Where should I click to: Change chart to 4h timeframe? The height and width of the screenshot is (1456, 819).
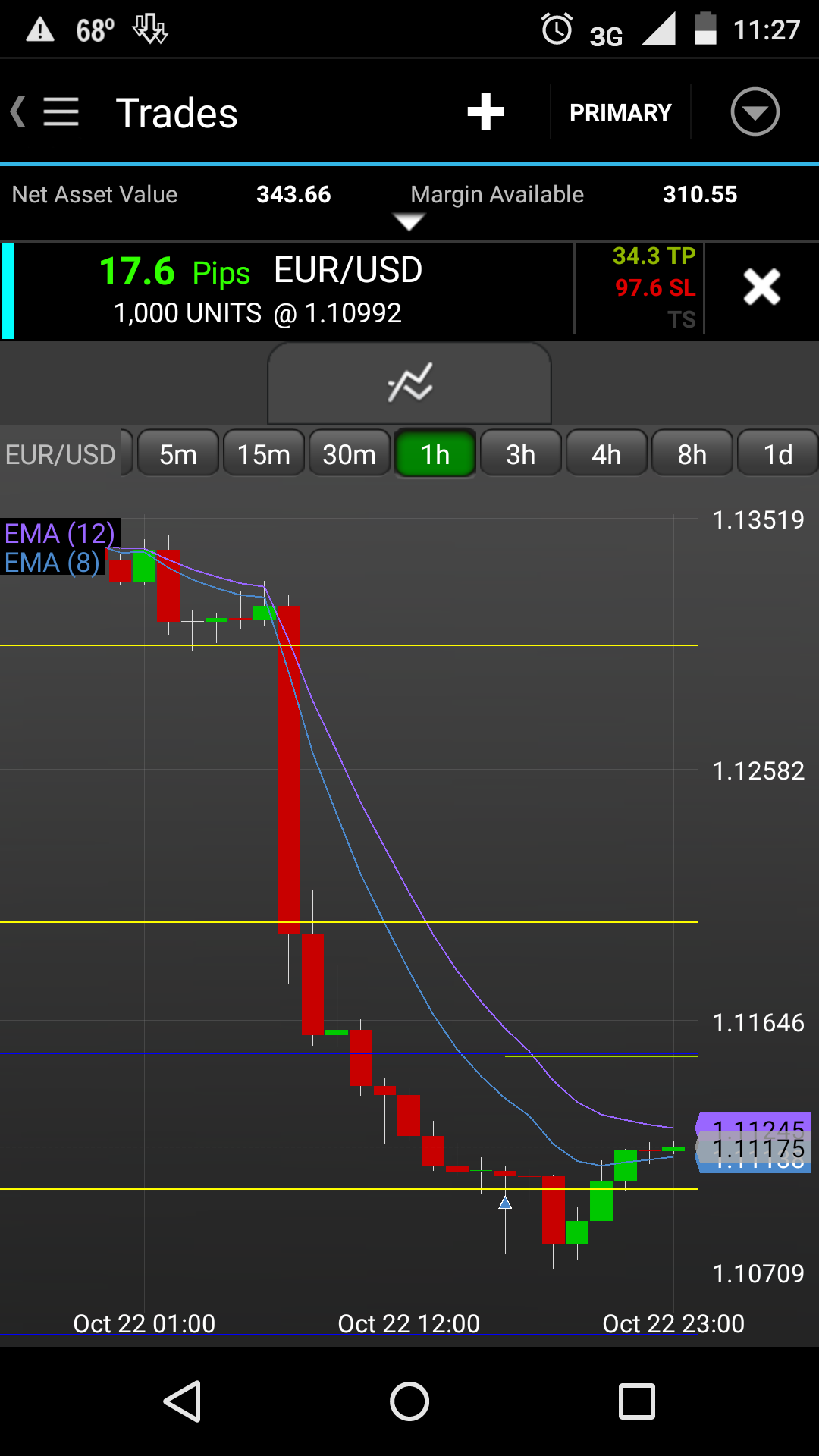(607, 454)
